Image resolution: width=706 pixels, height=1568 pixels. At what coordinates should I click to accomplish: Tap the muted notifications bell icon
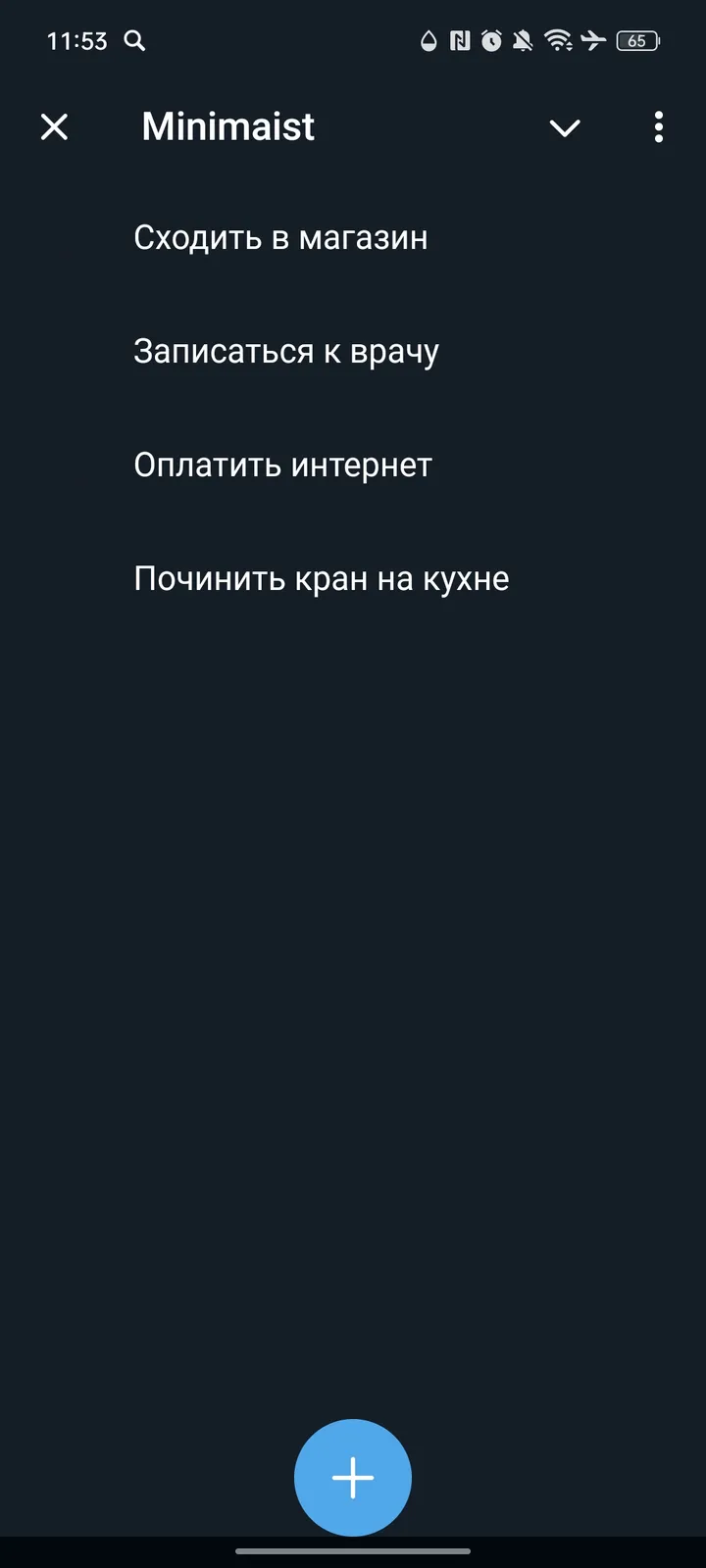(x=522, y=41)
